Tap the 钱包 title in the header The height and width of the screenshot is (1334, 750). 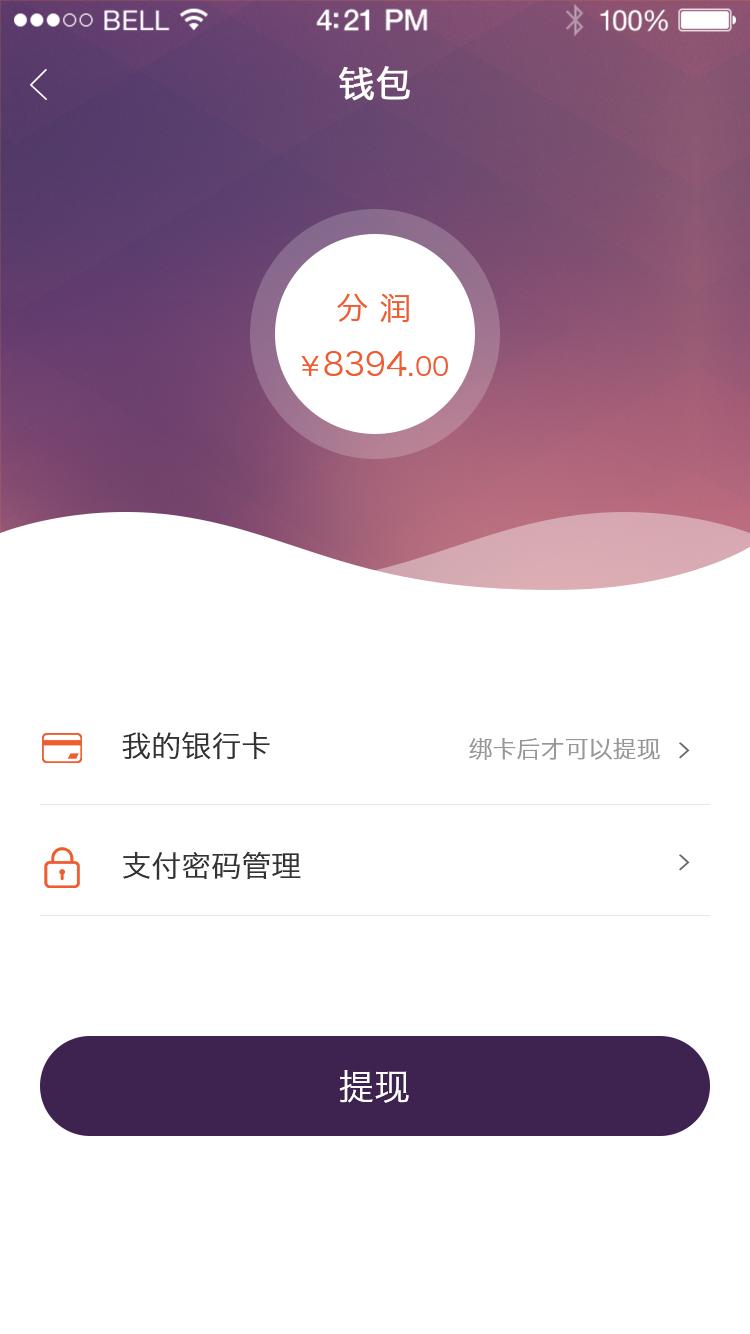[375, 85]
